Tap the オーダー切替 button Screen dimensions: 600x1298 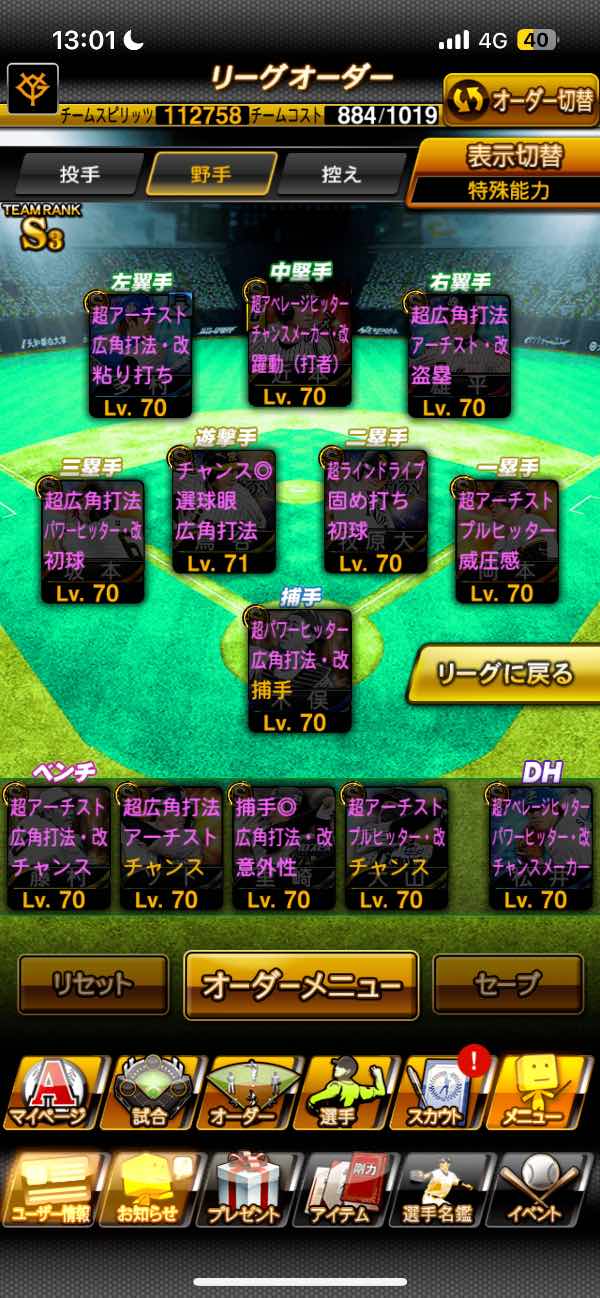point(521,100)
